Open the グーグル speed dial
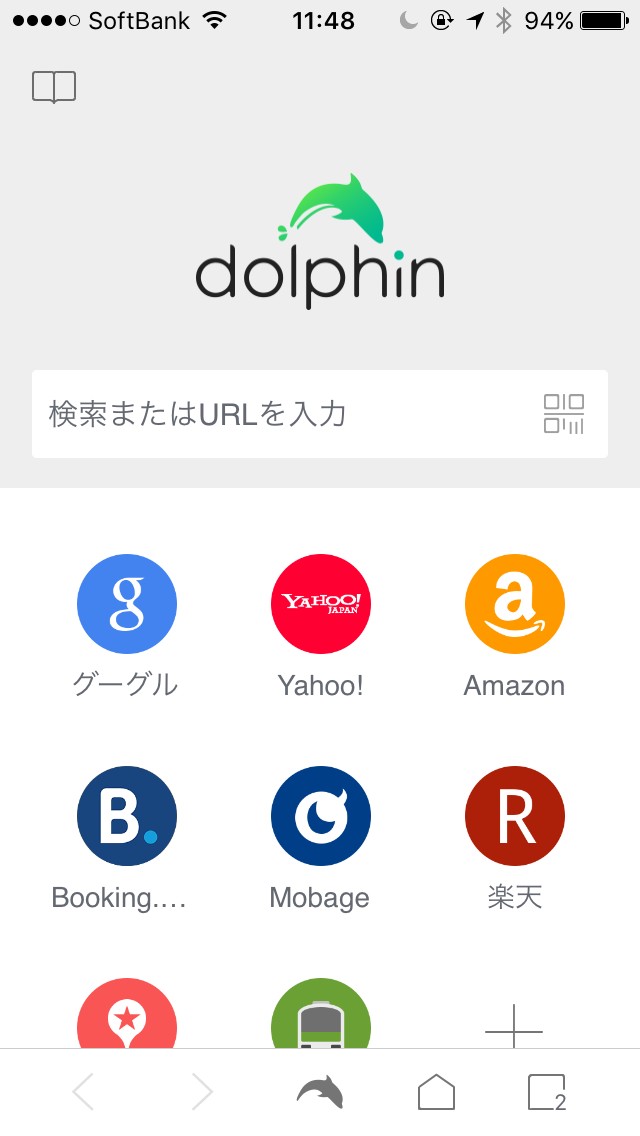Screen dimensions: 640x1136 [127, 605]
